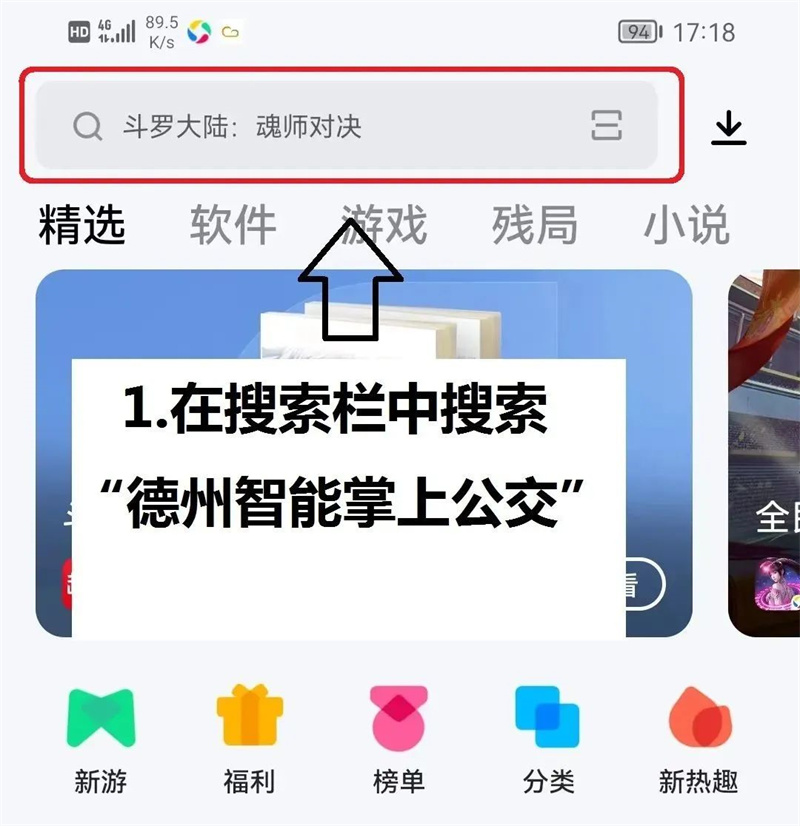Open the downloads manager icon

click(x=729, y=128)
